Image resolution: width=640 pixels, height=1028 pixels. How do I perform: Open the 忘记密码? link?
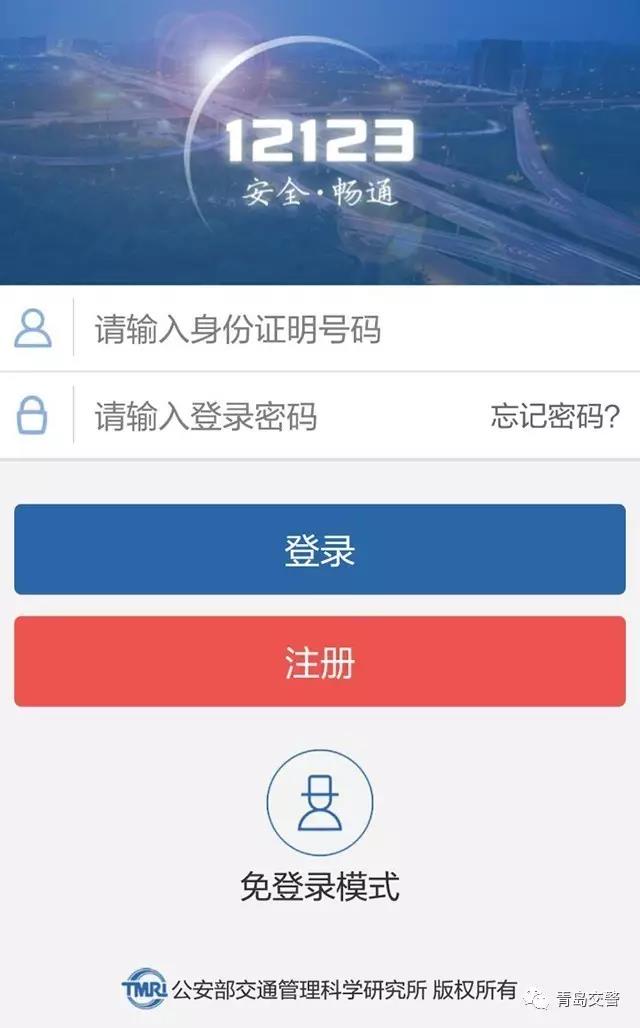click(555, 416)
